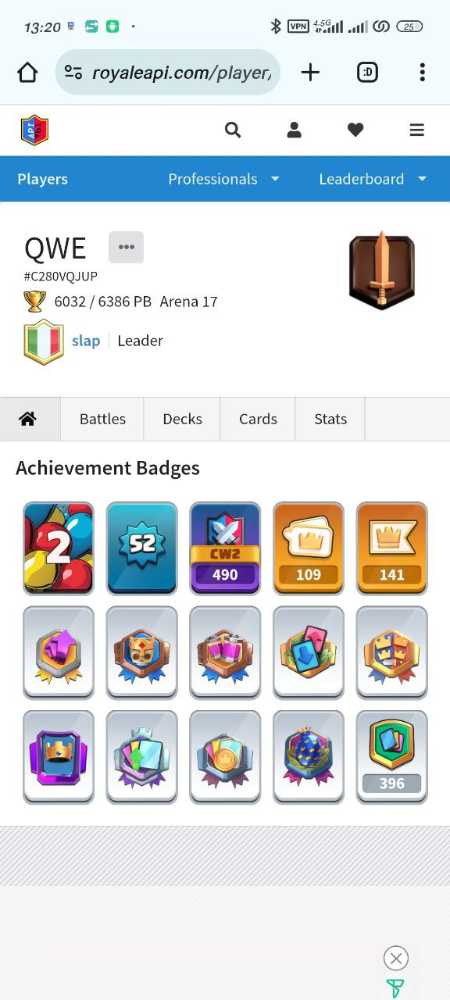Open the user account icon
The image size is (450, 1000).
pyautogui.click(x=294, y=130)
